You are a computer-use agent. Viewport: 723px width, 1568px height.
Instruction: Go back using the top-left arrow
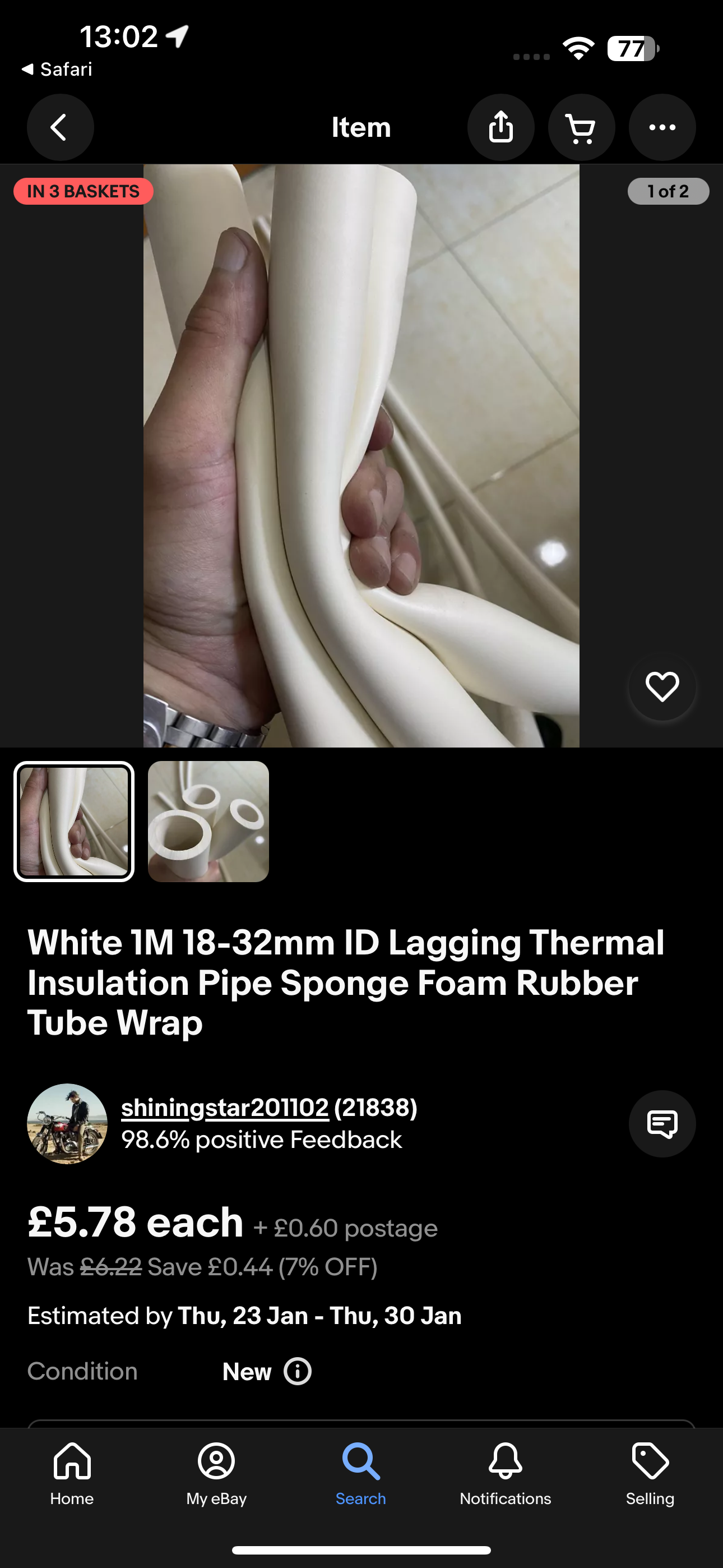[61, 127]
